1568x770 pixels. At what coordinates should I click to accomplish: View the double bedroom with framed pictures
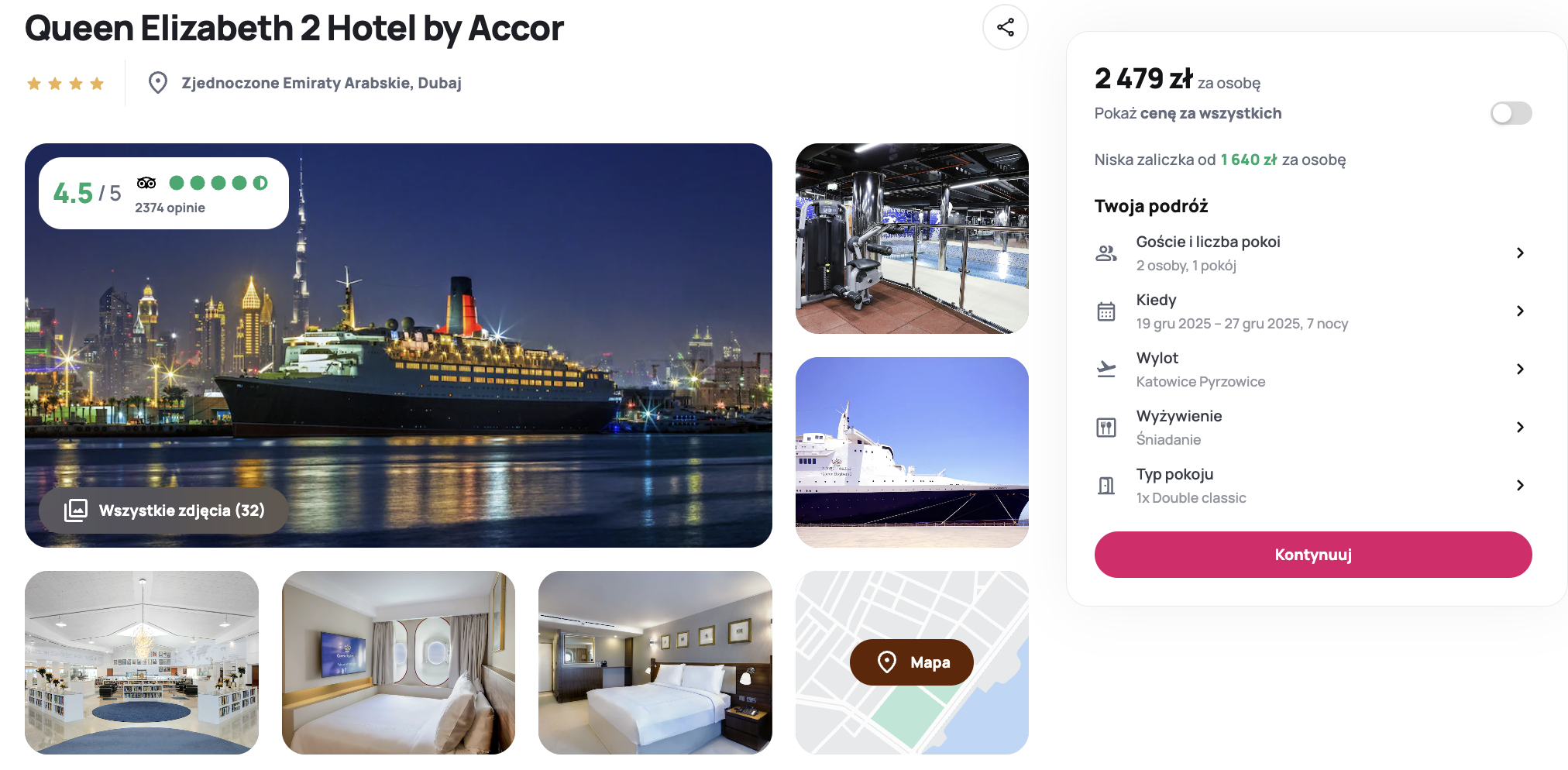coord(655,662)
